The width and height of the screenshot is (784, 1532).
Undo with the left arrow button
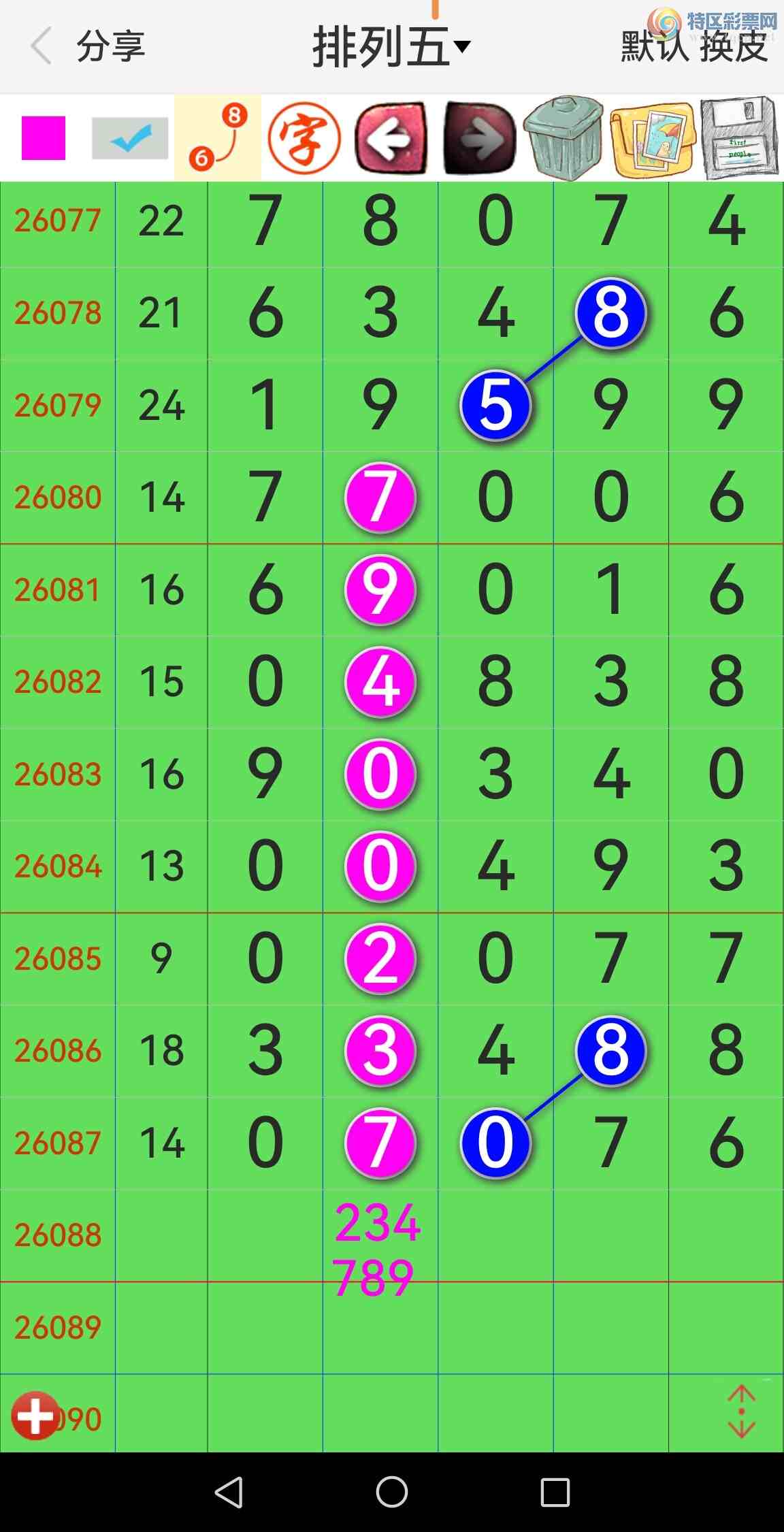(391, 138)
